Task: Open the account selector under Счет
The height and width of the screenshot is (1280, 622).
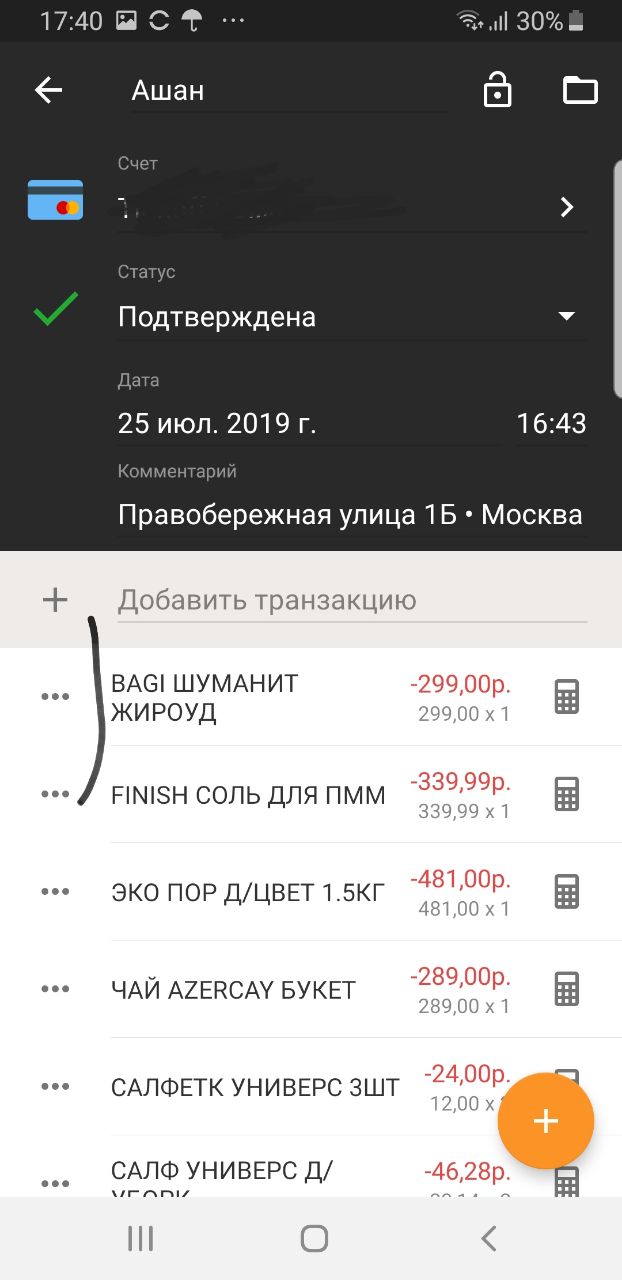Action: [x=351, y=207]
